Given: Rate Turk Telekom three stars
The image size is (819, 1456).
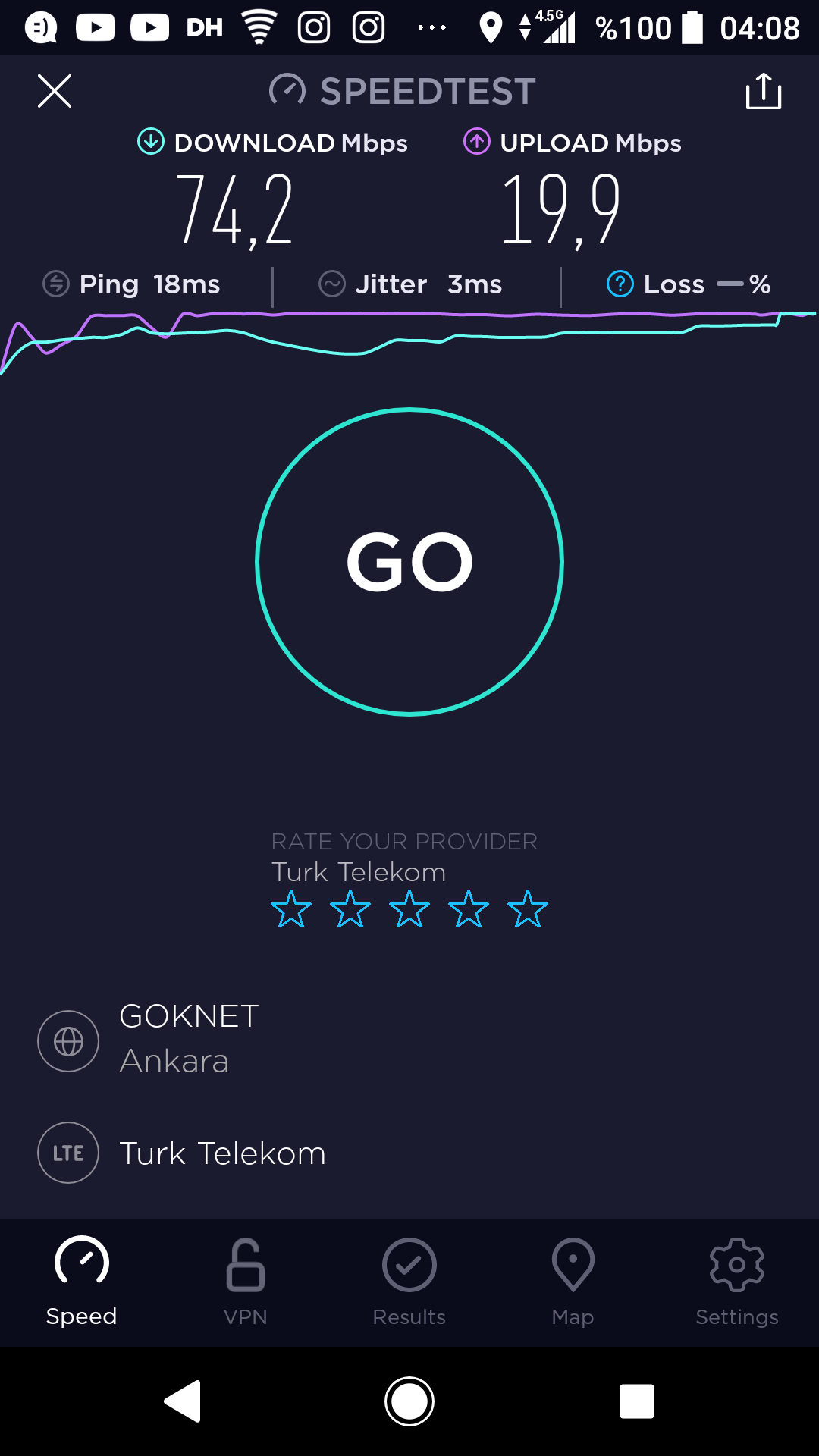Looking at the screenshot, I should [x=409, y=909].
